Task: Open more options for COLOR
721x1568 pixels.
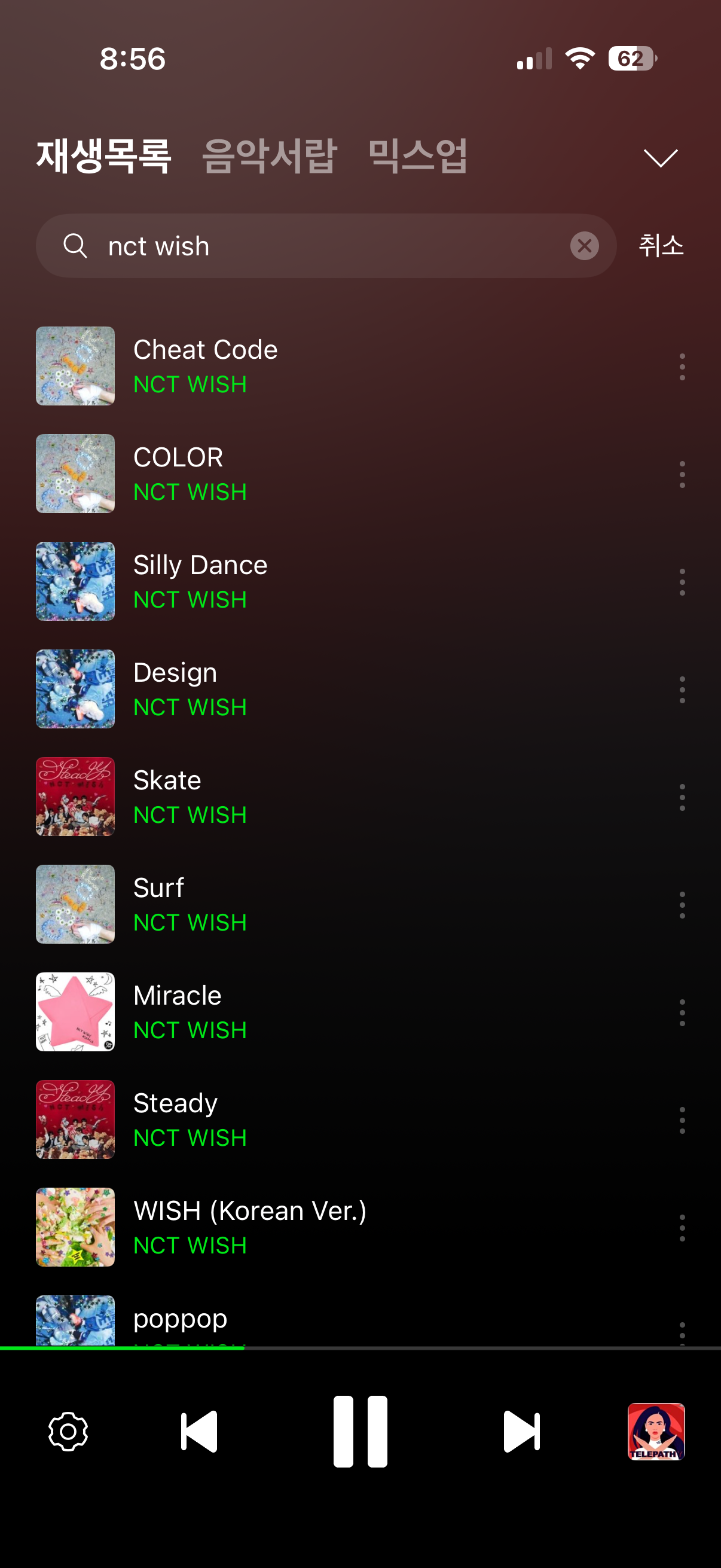Action: tap(682, 474)
